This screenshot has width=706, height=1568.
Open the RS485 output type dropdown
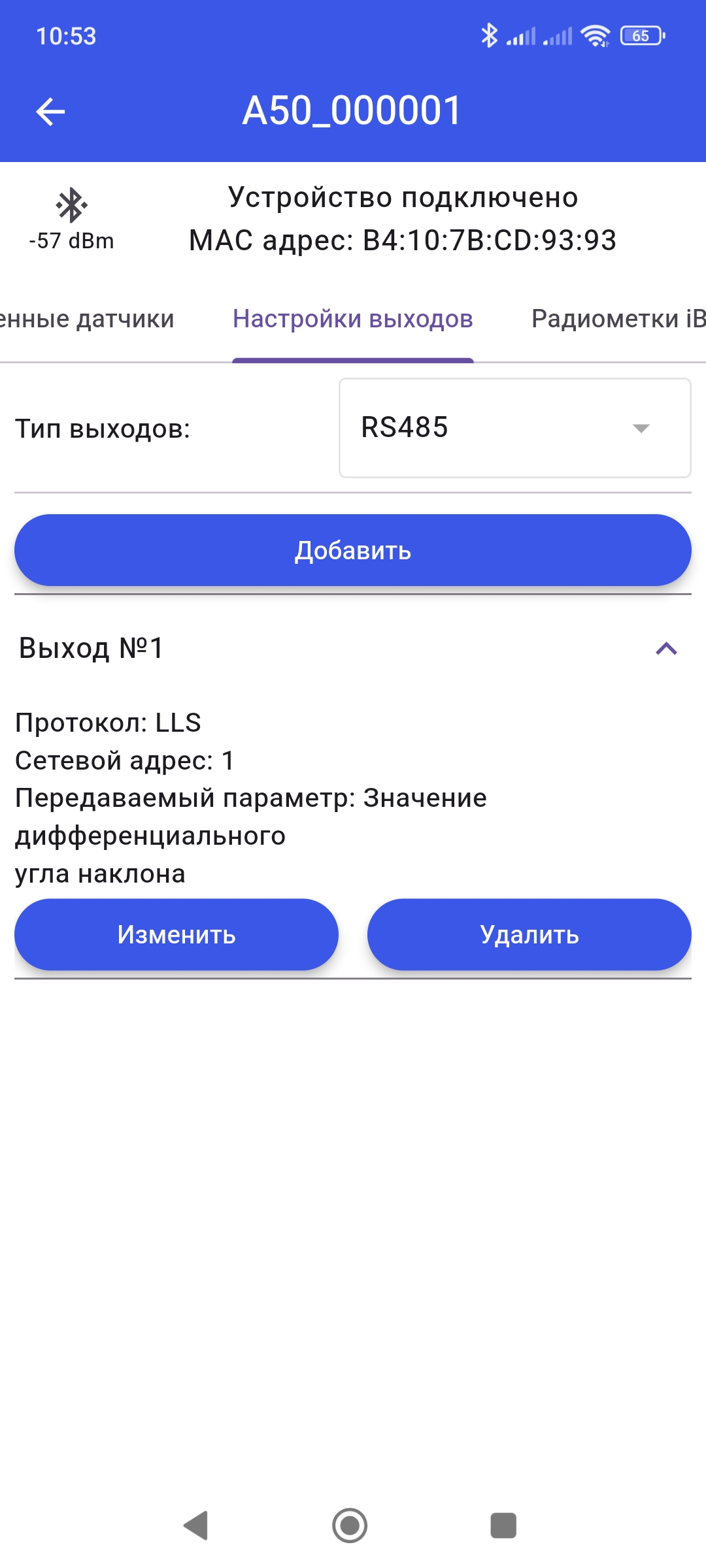[515, 428]
